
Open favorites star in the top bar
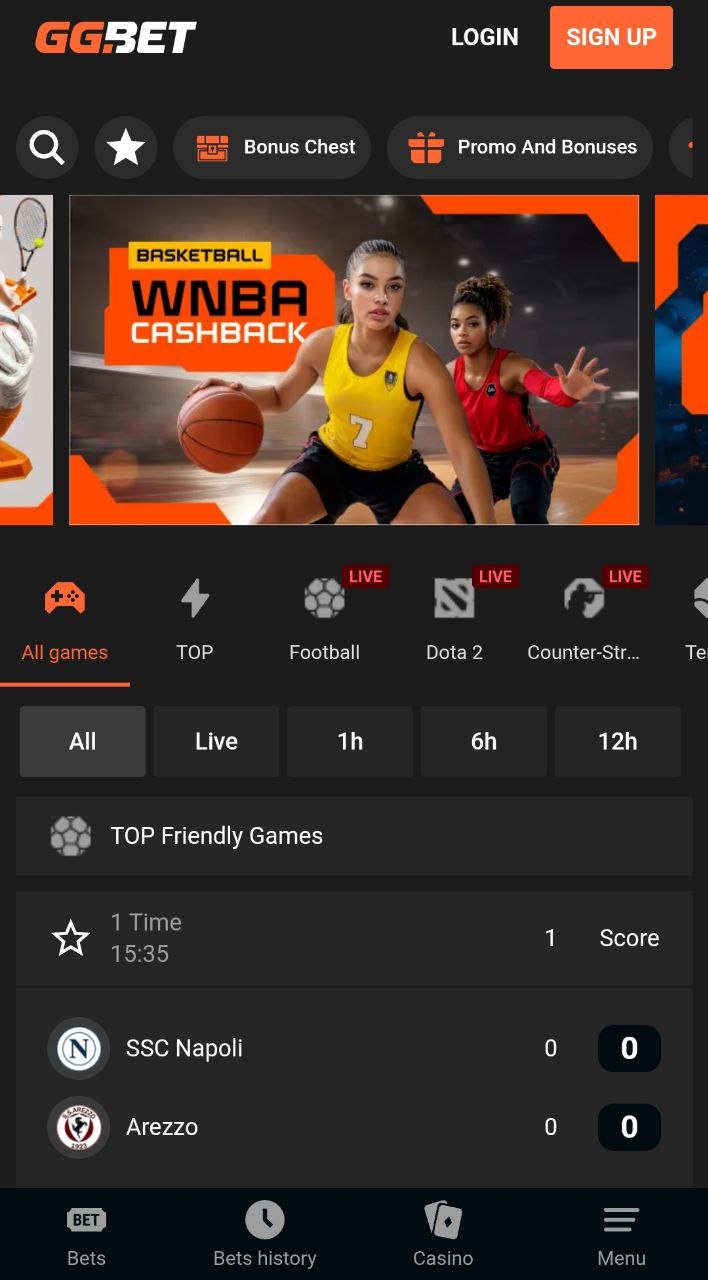pyautogui.click(x=126, y=148)
